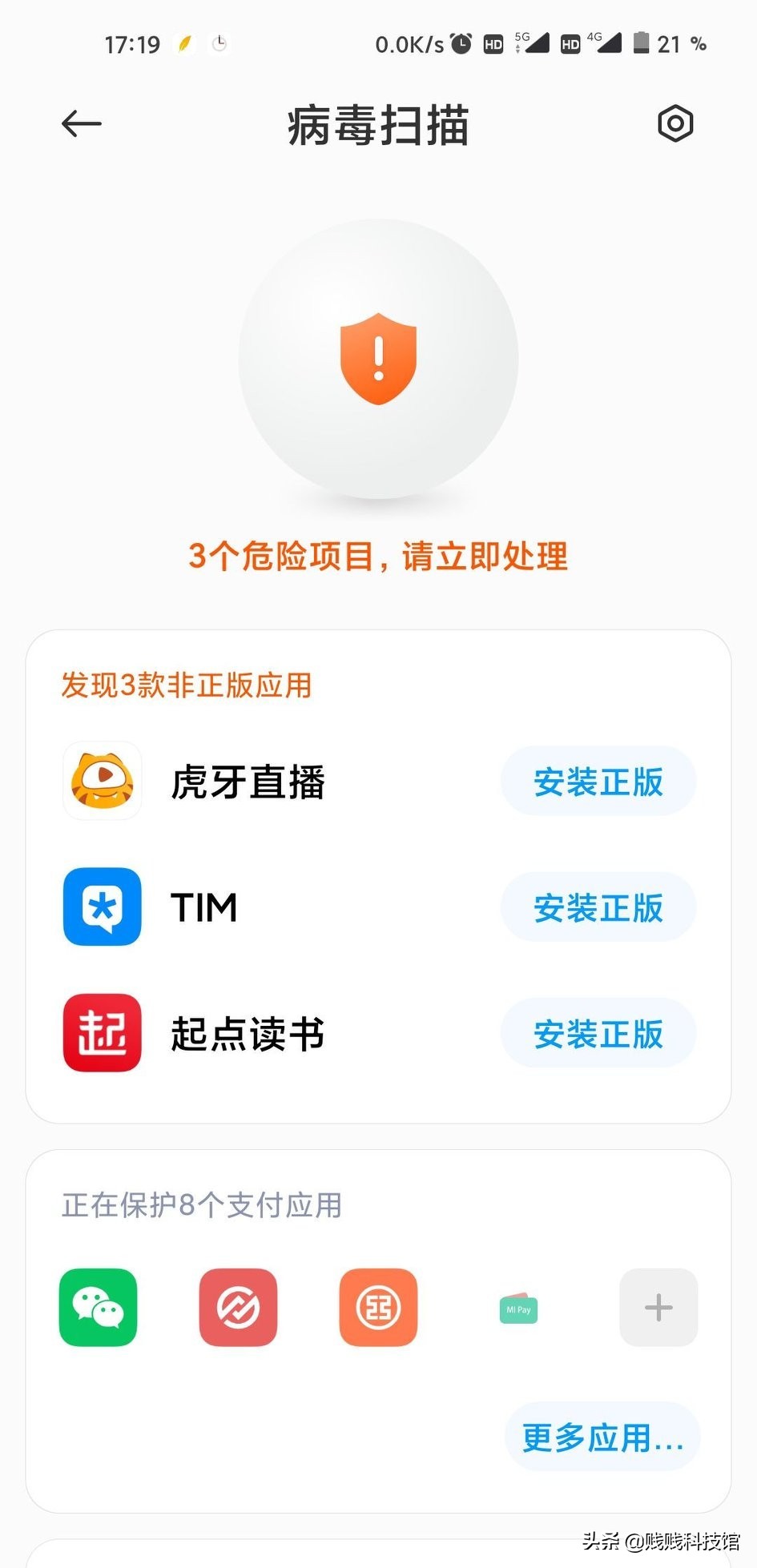Screen dimensions: 757x1568
Task: Install genuine version of 虎牙直播
Action: [x=598, y=782]
